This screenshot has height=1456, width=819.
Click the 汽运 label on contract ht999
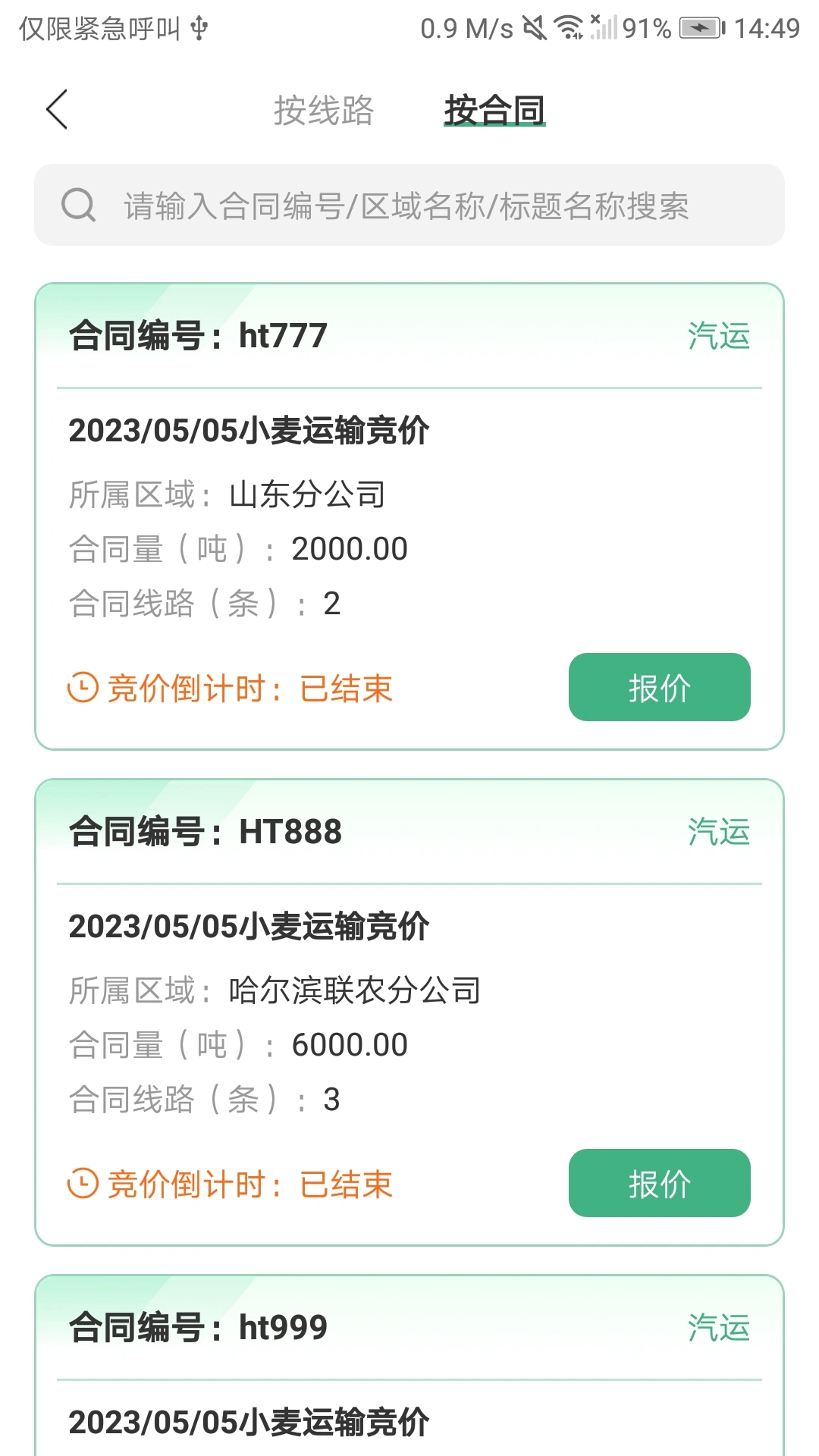pyautogui.click(x=717, y=1327)
